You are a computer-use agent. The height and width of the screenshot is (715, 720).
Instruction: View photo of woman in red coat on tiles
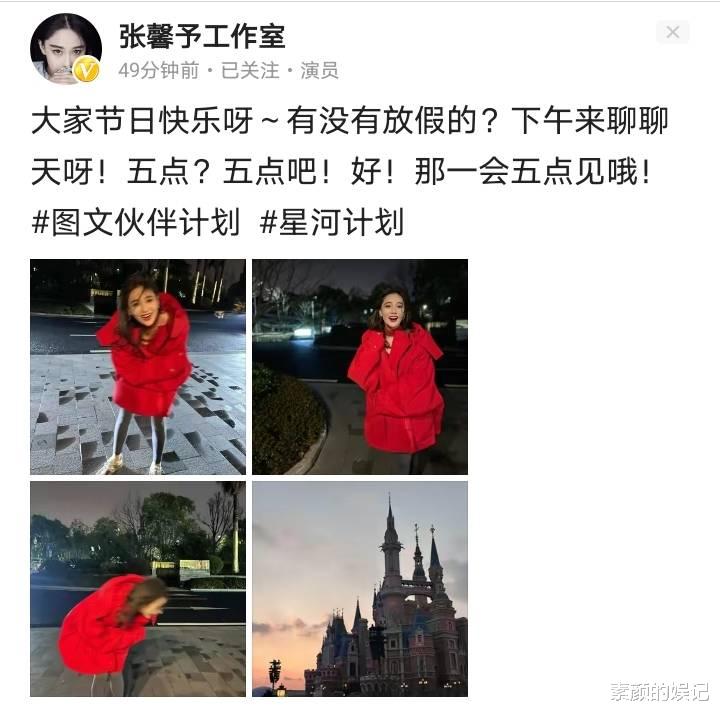pyautogui.click(x=138, y=367)
